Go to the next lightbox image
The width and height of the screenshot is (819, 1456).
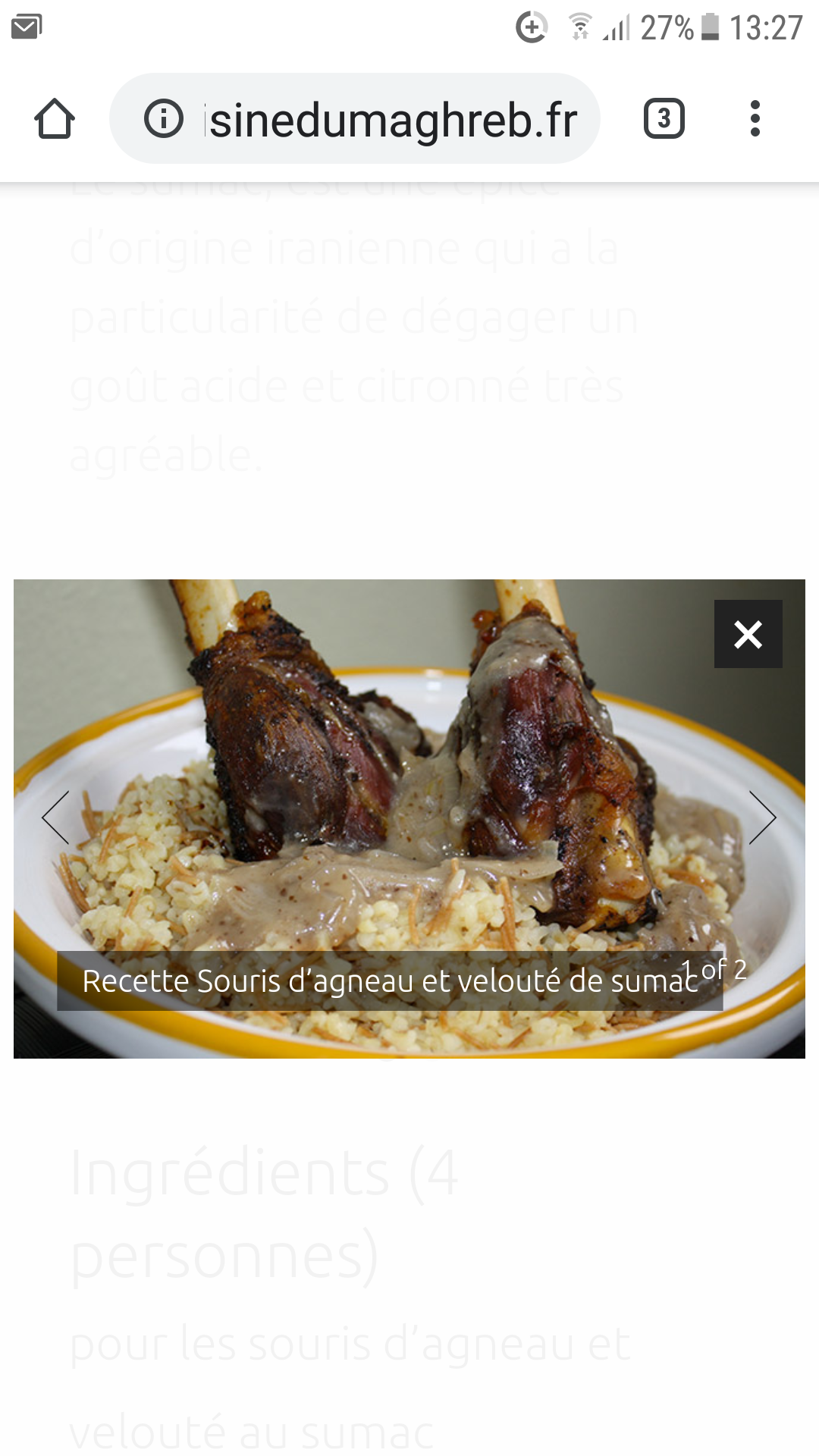(761, 817)
